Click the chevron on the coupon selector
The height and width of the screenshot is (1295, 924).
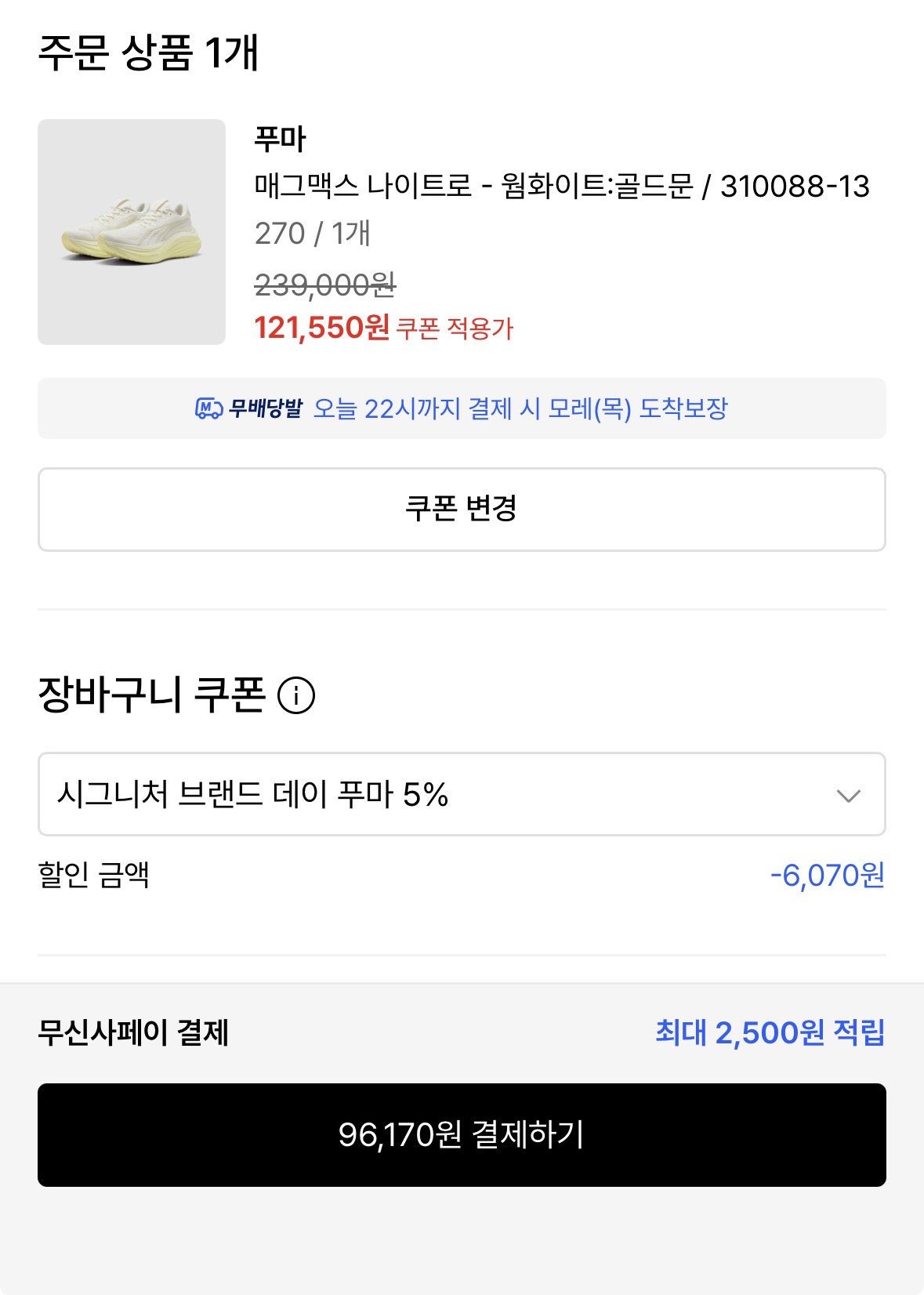click(850, 797)
